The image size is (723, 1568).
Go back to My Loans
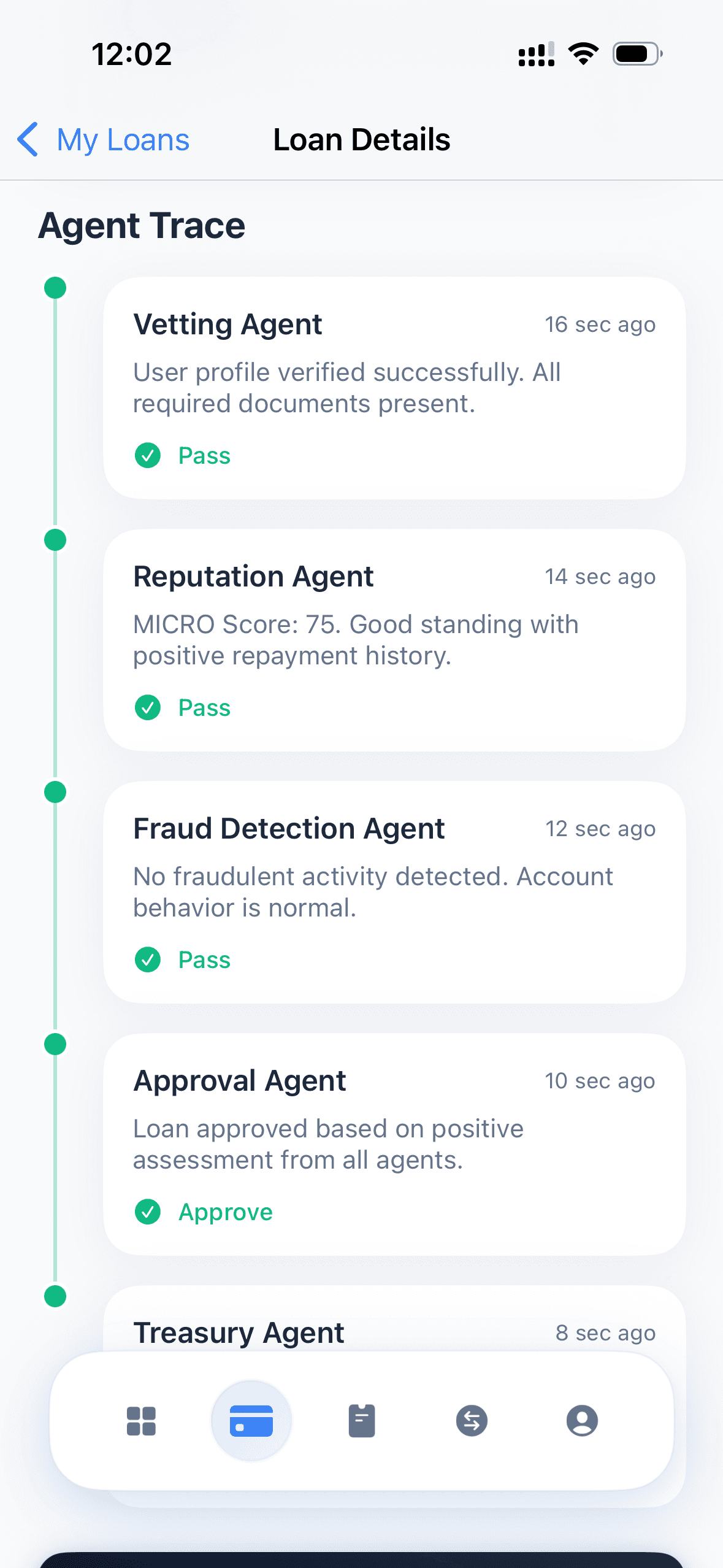pyautogui.click(x=122, y=139)
